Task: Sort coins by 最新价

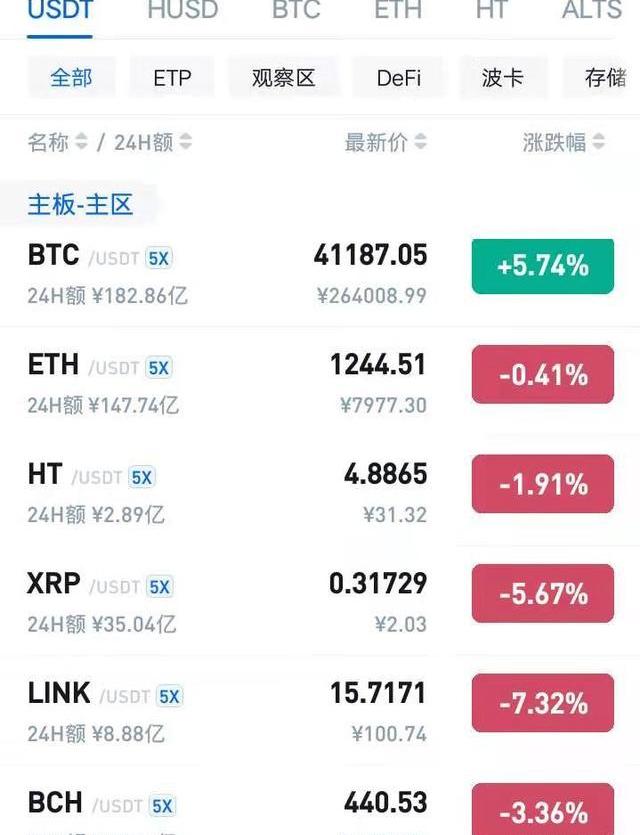Action: coord(386,143)
